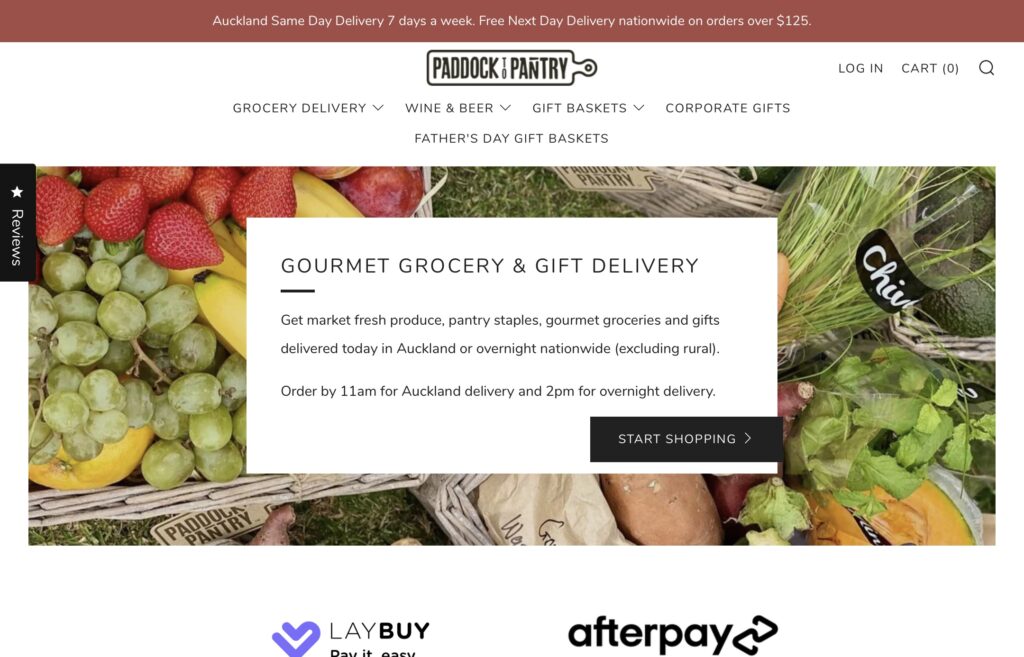The height and width of the screenshot is (657, 1024).
Task: Tap the Log In link
Action: 860,68
